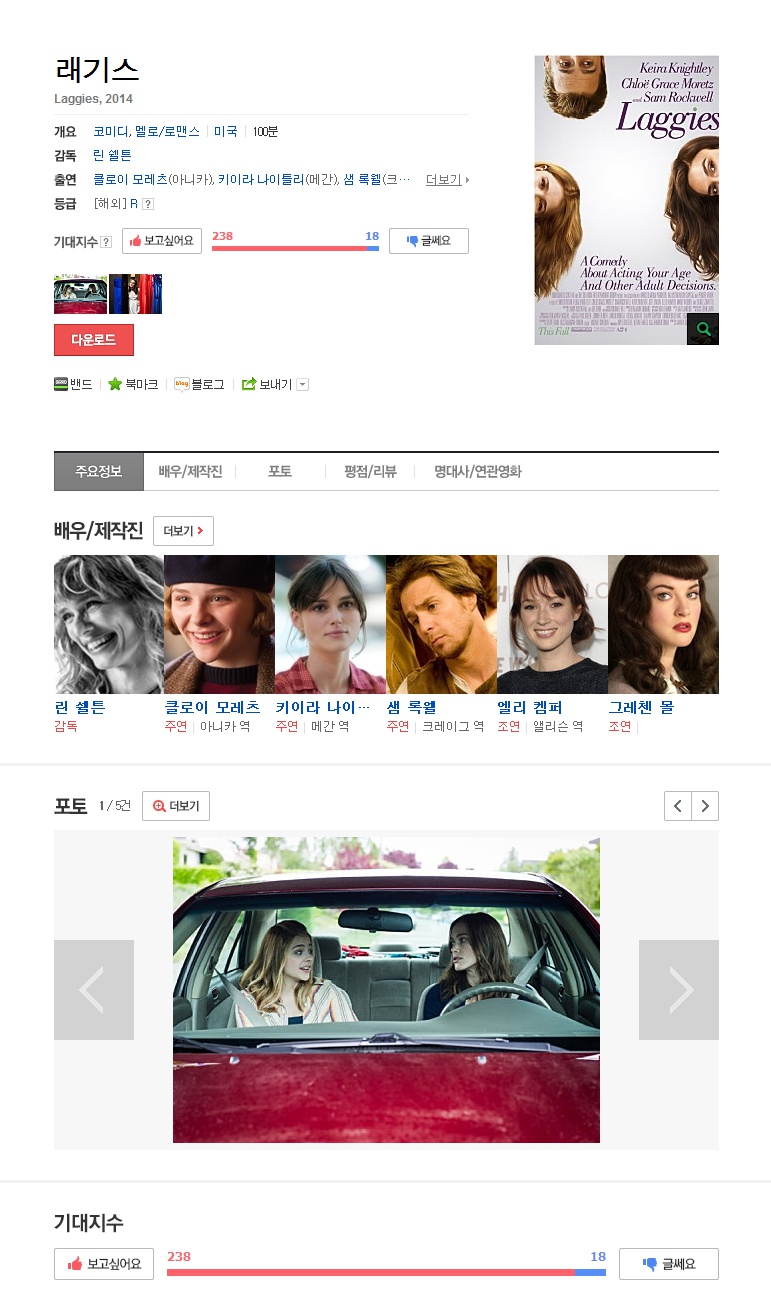The height and width of the screenshot is (1309, 771).
Task: Share to 블로그
Action: point(199,384)
